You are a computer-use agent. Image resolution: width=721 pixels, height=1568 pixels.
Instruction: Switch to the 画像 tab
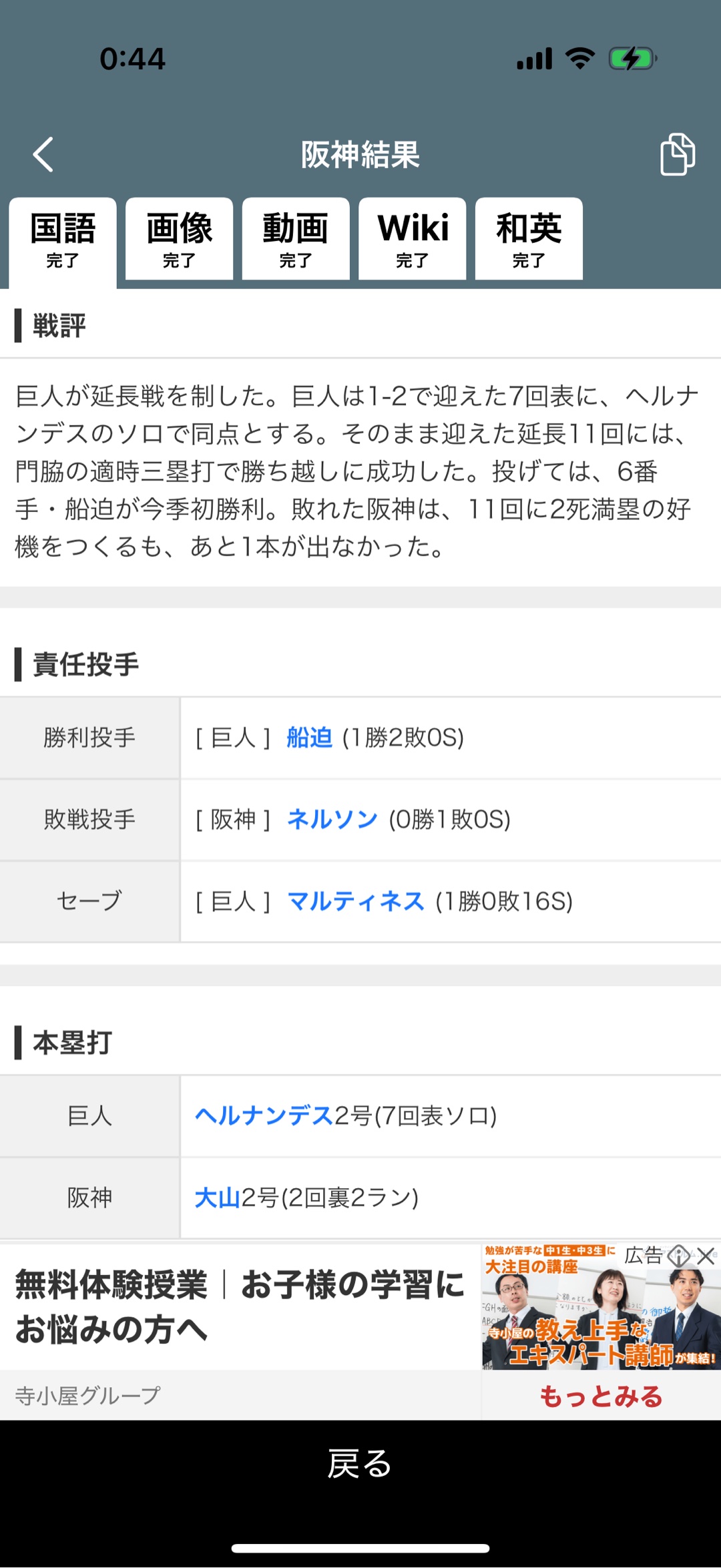coord(179,240)
